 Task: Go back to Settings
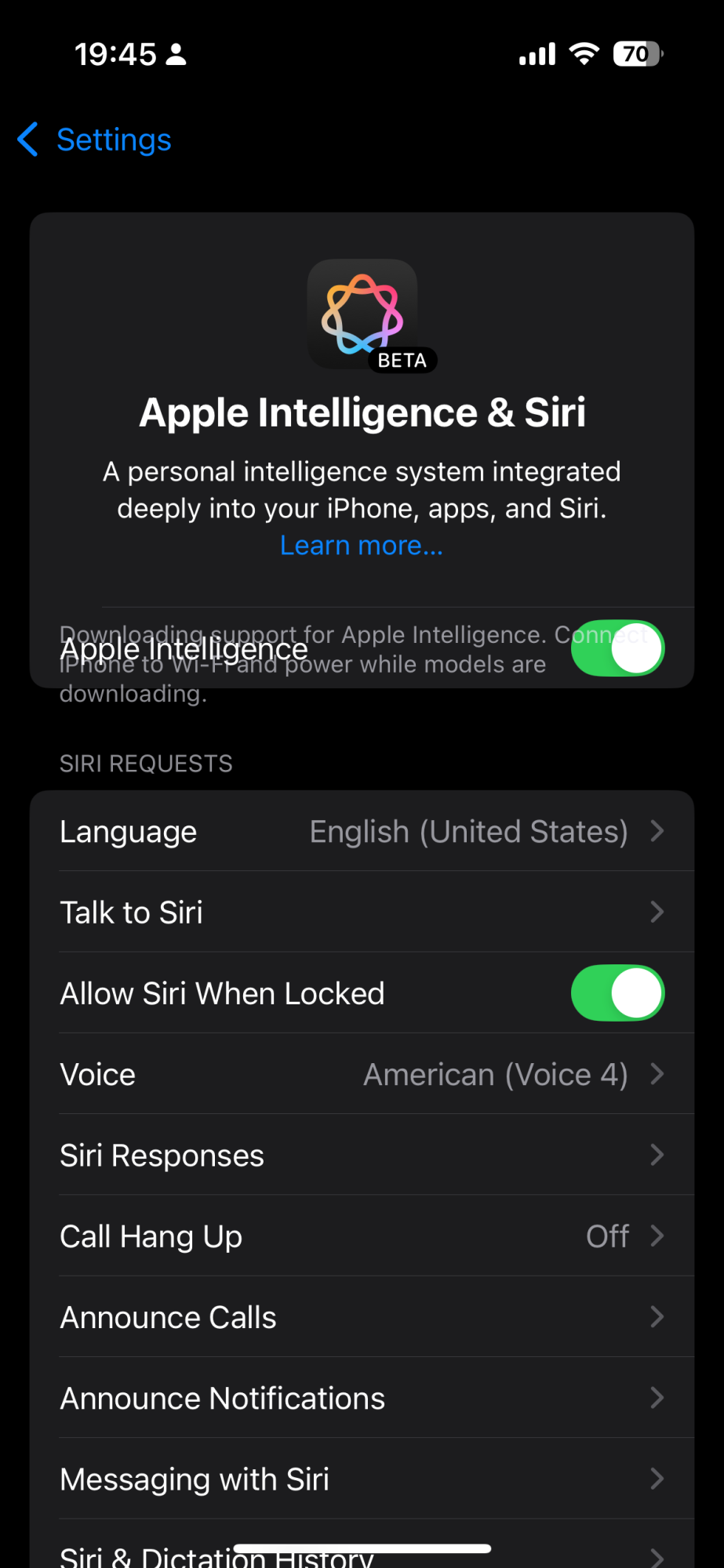tap(96, 140)
